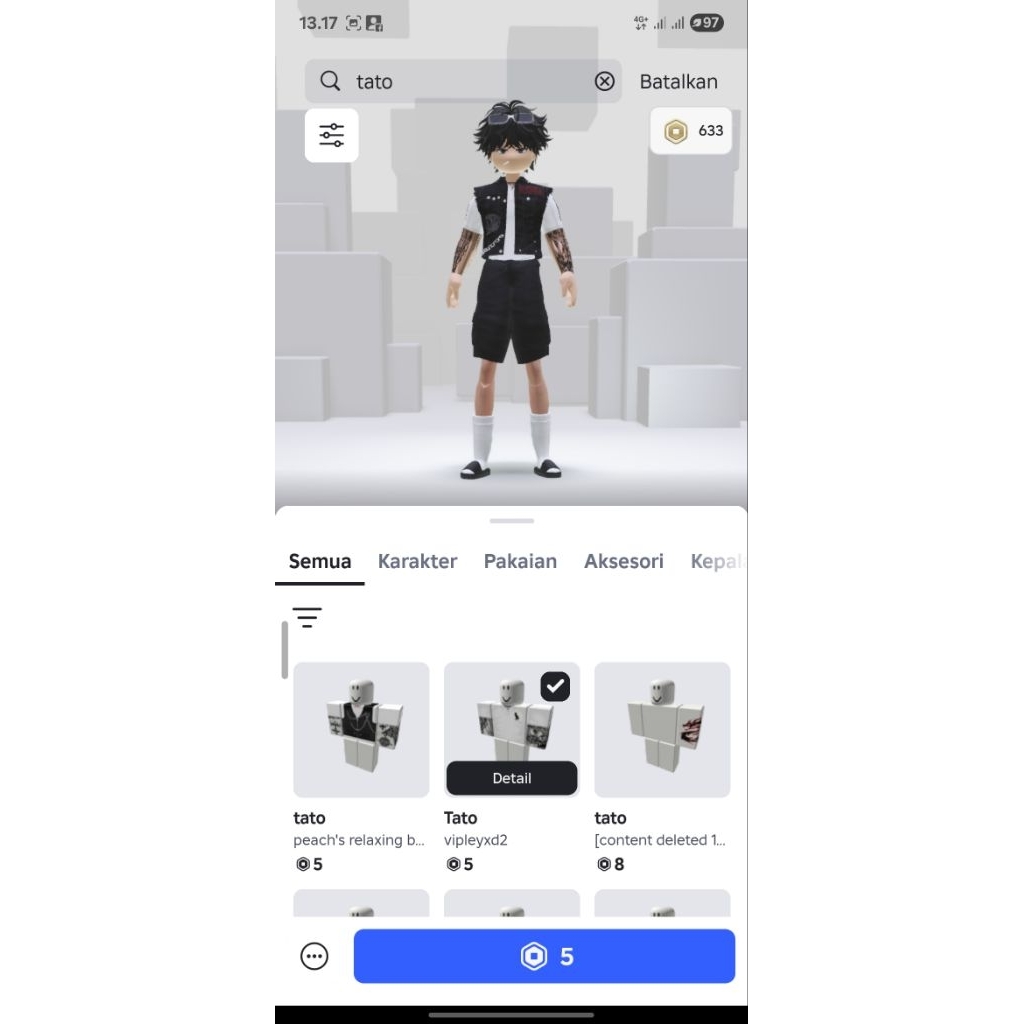Switch to the Semua tab
The height and width of the screenshot is (1024, 1024).
[320, 561]
